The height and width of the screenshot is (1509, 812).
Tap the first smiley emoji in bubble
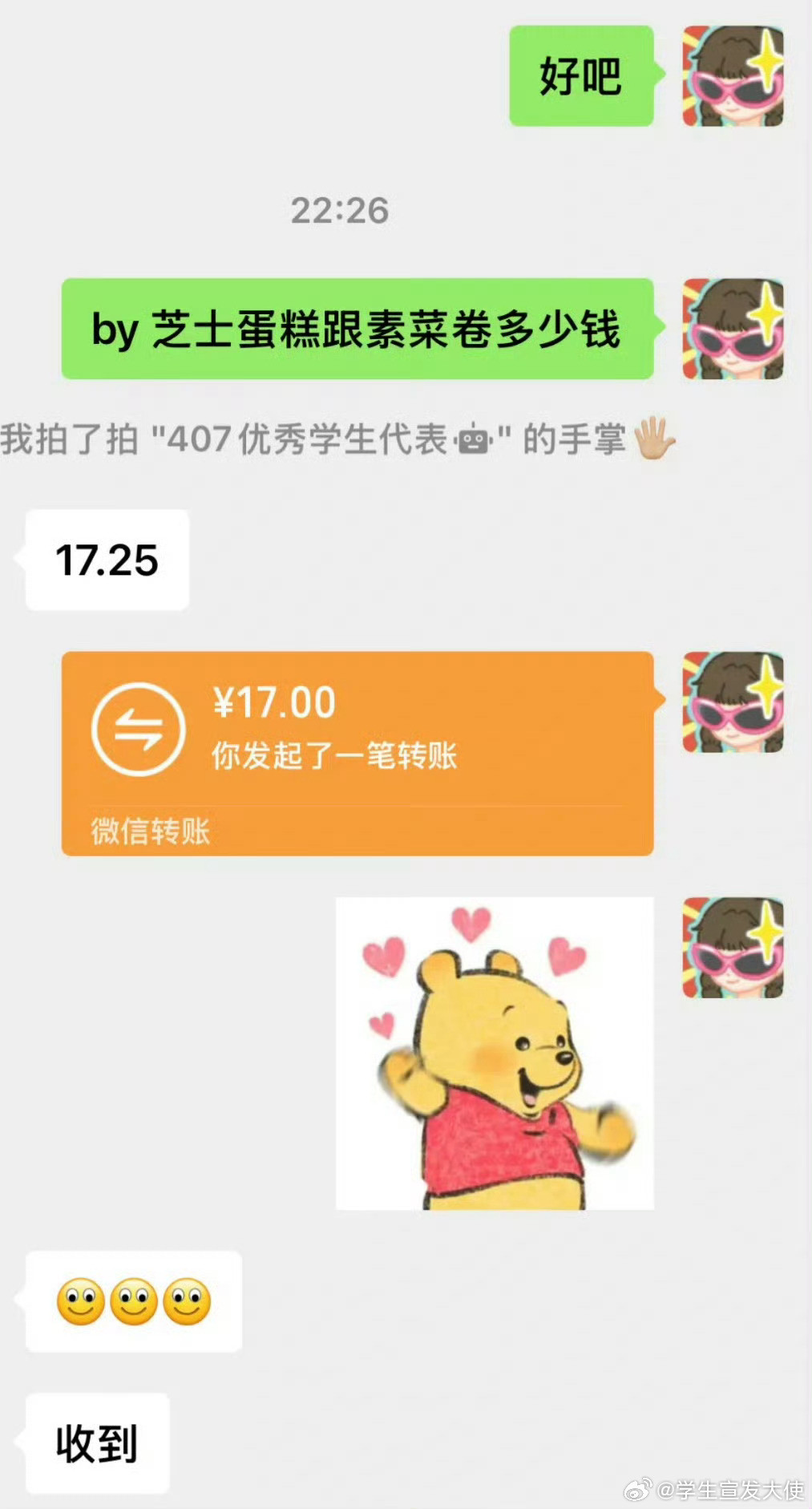point(80,1301)
